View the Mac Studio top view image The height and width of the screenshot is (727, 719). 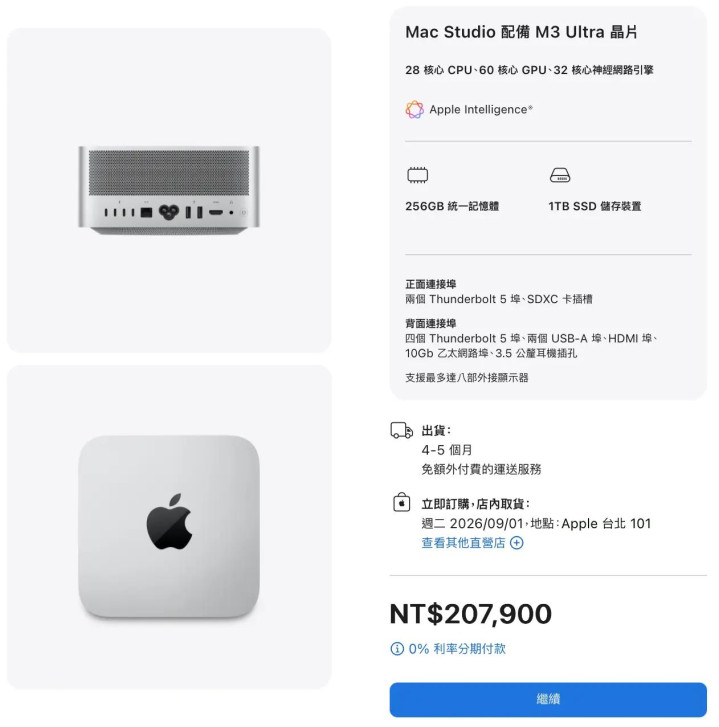click(x=169, y=526)
